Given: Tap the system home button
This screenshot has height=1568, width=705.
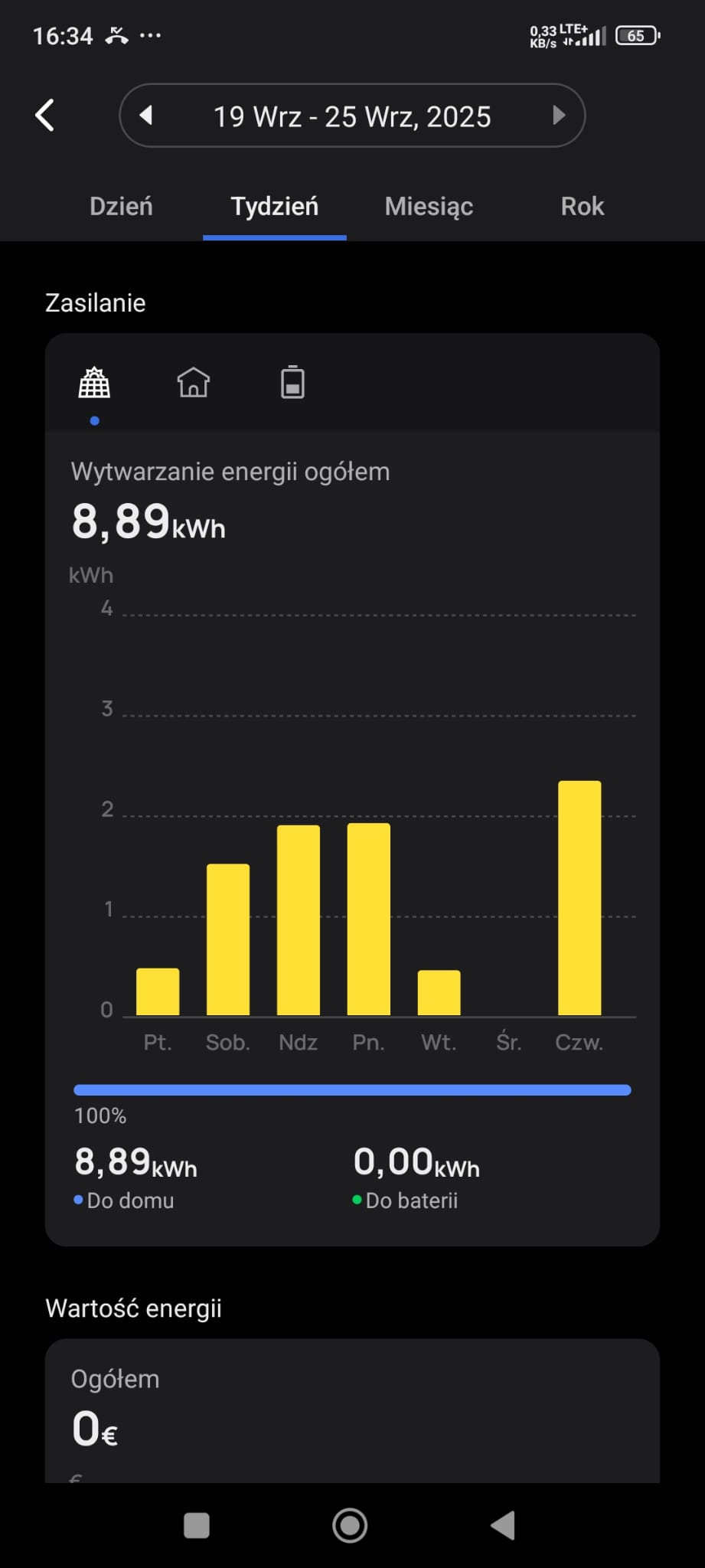Looking at the screenshot, I should pyautogui.click(x=350, y=1525).
